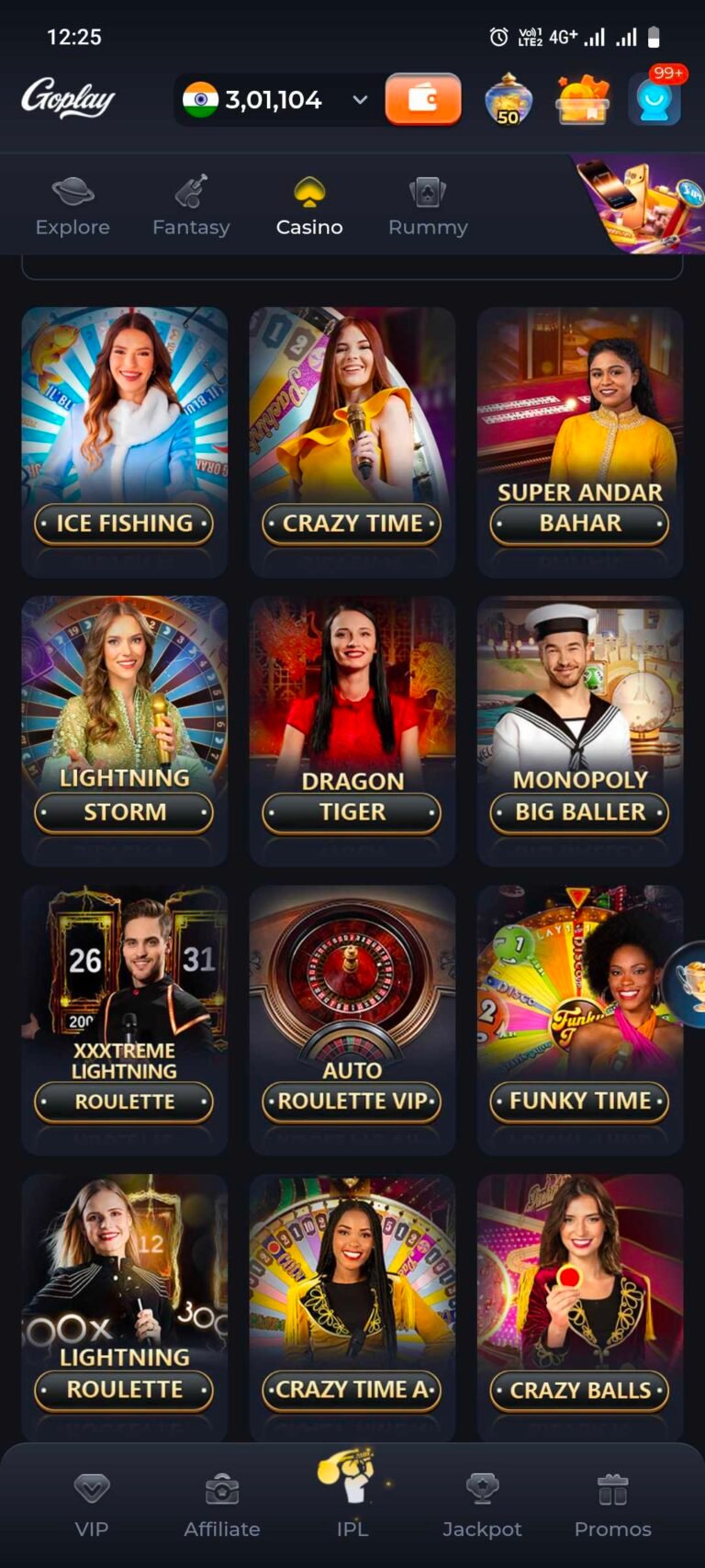Expand the balance currency dropdown

coord(360,100)
